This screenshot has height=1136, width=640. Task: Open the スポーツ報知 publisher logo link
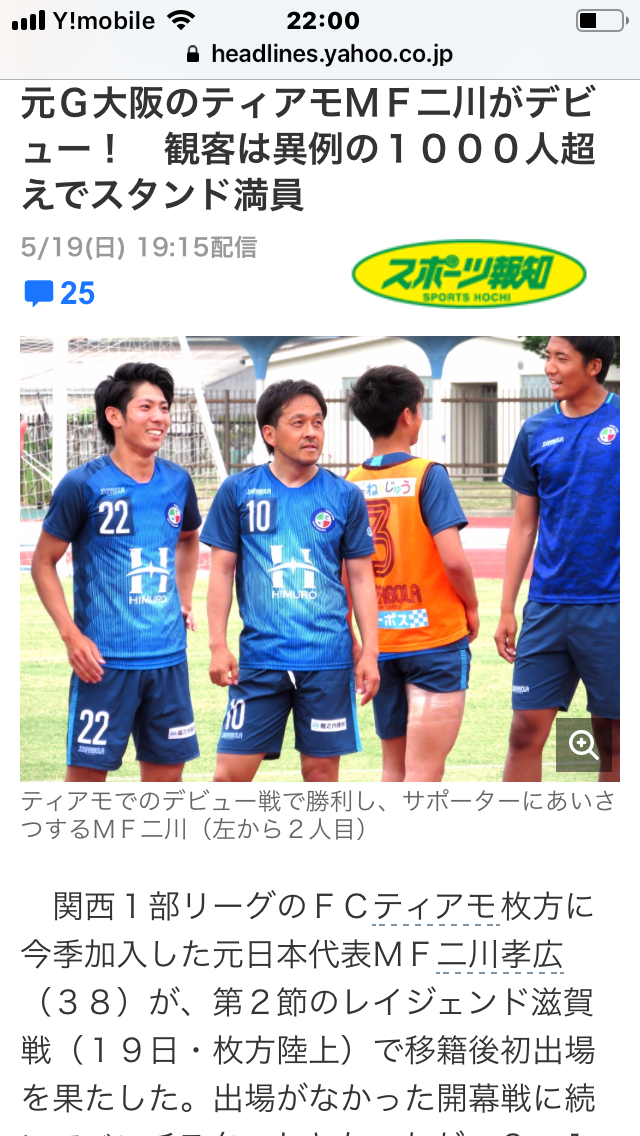[x=468, y=274]
